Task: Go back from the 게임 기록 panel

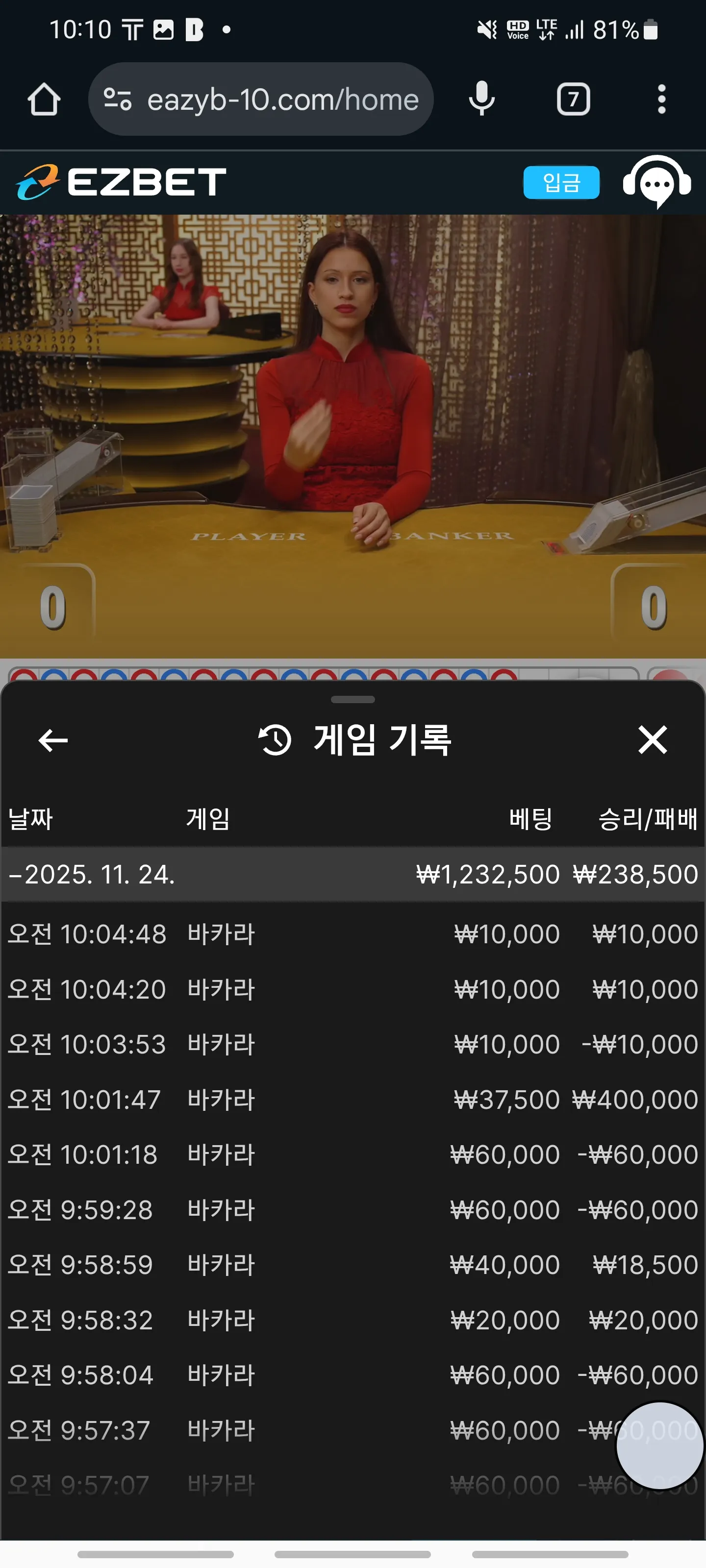Action: coord(53,740)
